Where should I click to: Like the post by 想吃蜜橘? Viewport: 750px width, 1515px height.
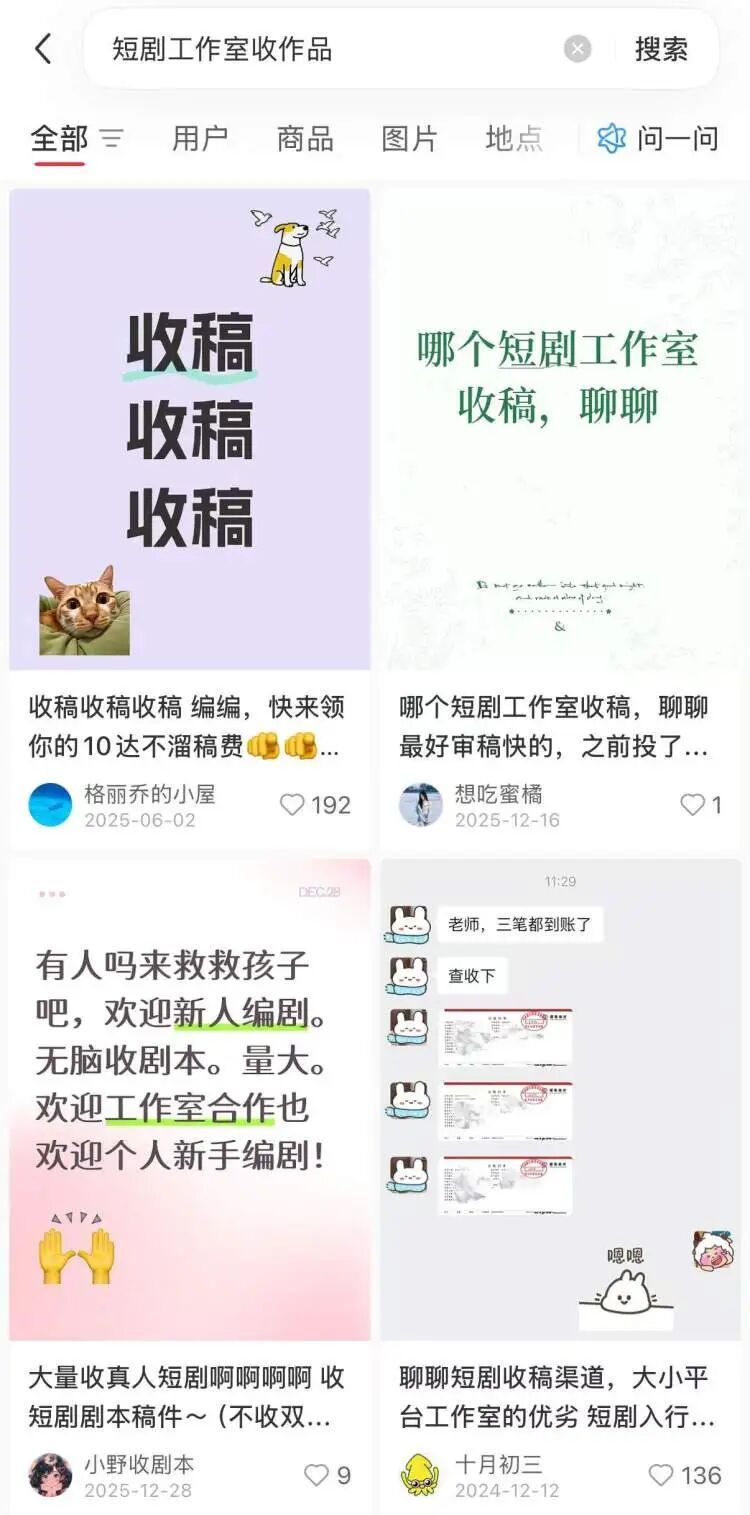tap(692, 805)
